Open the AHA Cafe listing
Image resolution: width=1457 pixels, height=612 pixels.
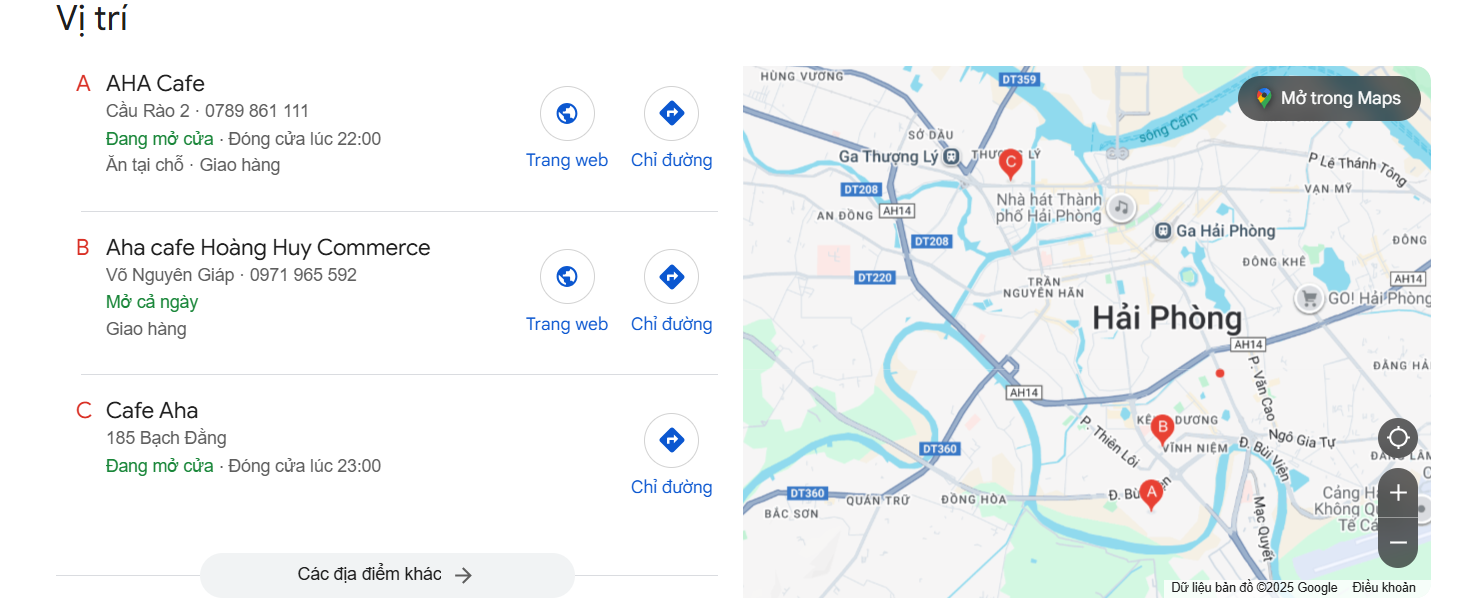click(155, 84)
